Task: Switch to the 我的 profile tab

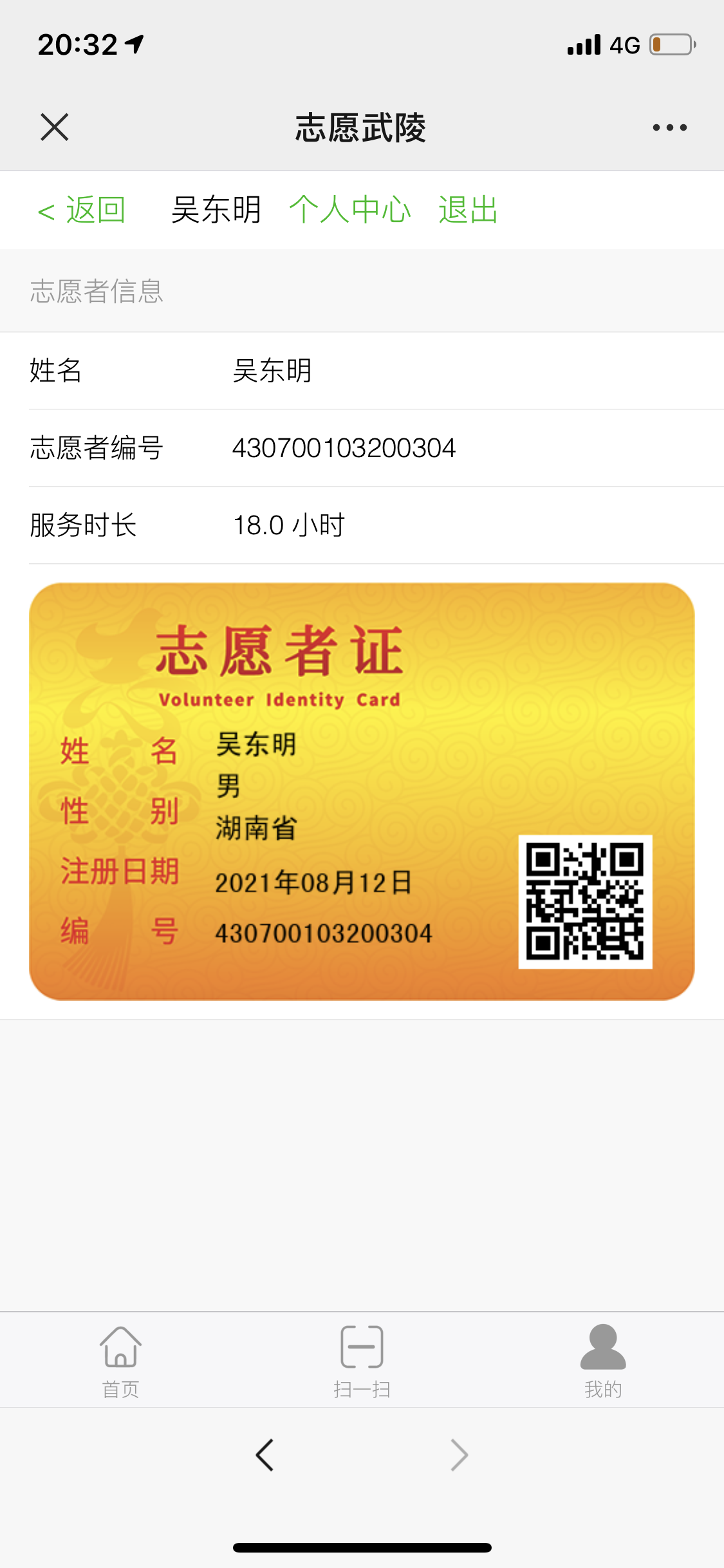Action: pos(602,1361)
